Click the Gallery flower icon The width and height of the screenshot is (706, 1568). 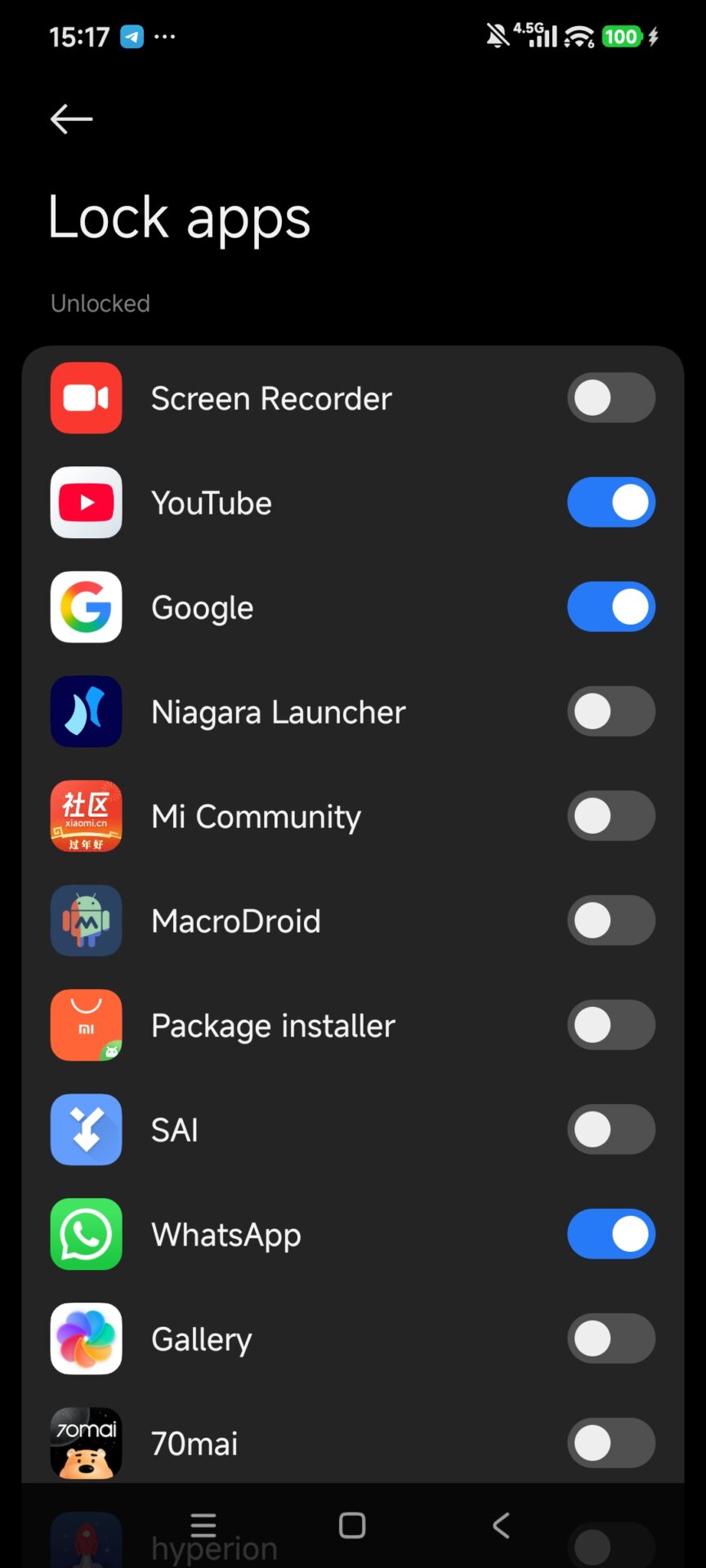[x=86, y=1339]
